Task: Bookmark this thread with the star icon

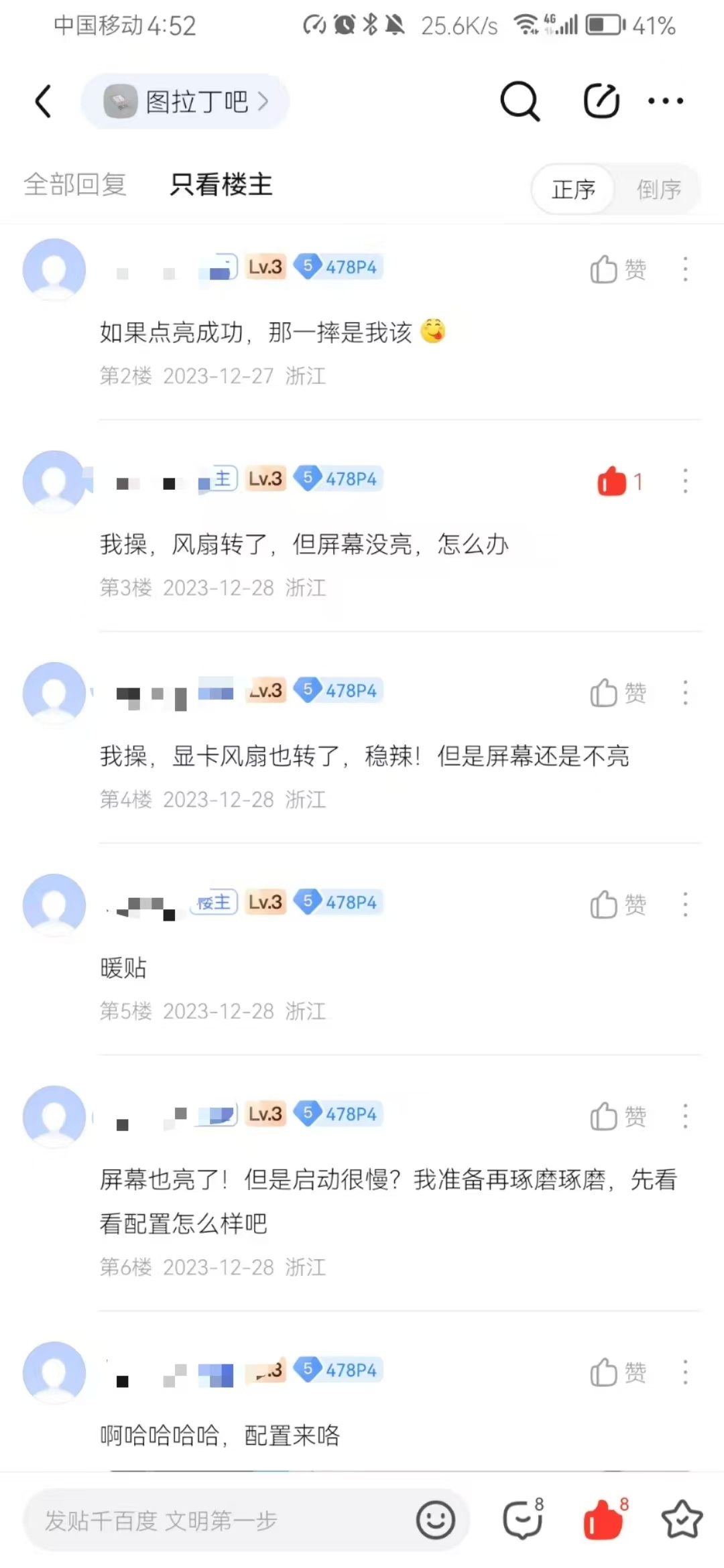Action: coord(682,1520)
